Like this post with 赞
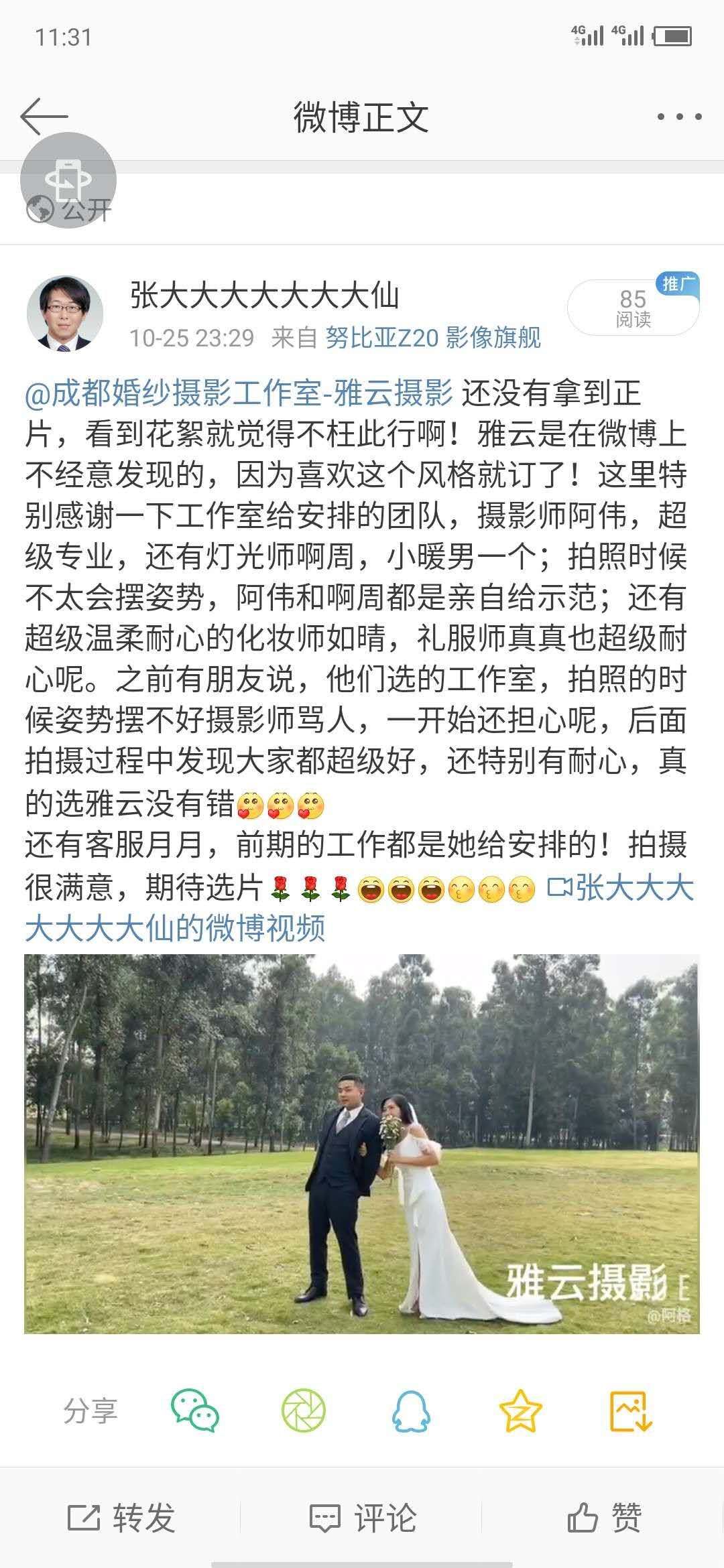 click(x=603, y=1518)
